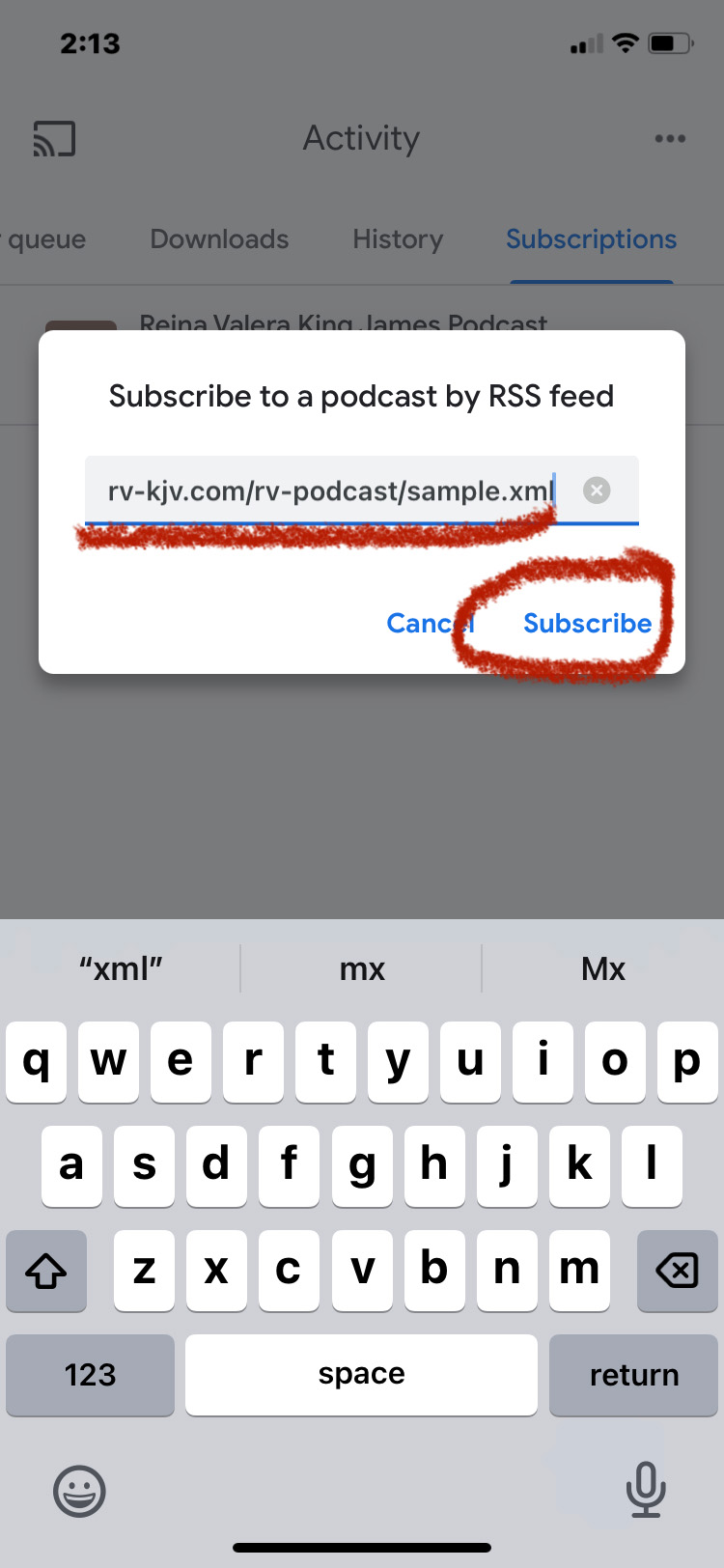Screen dimensions: 724x1568
Task: Confirm with the Subscribe button
Action: 587,624
